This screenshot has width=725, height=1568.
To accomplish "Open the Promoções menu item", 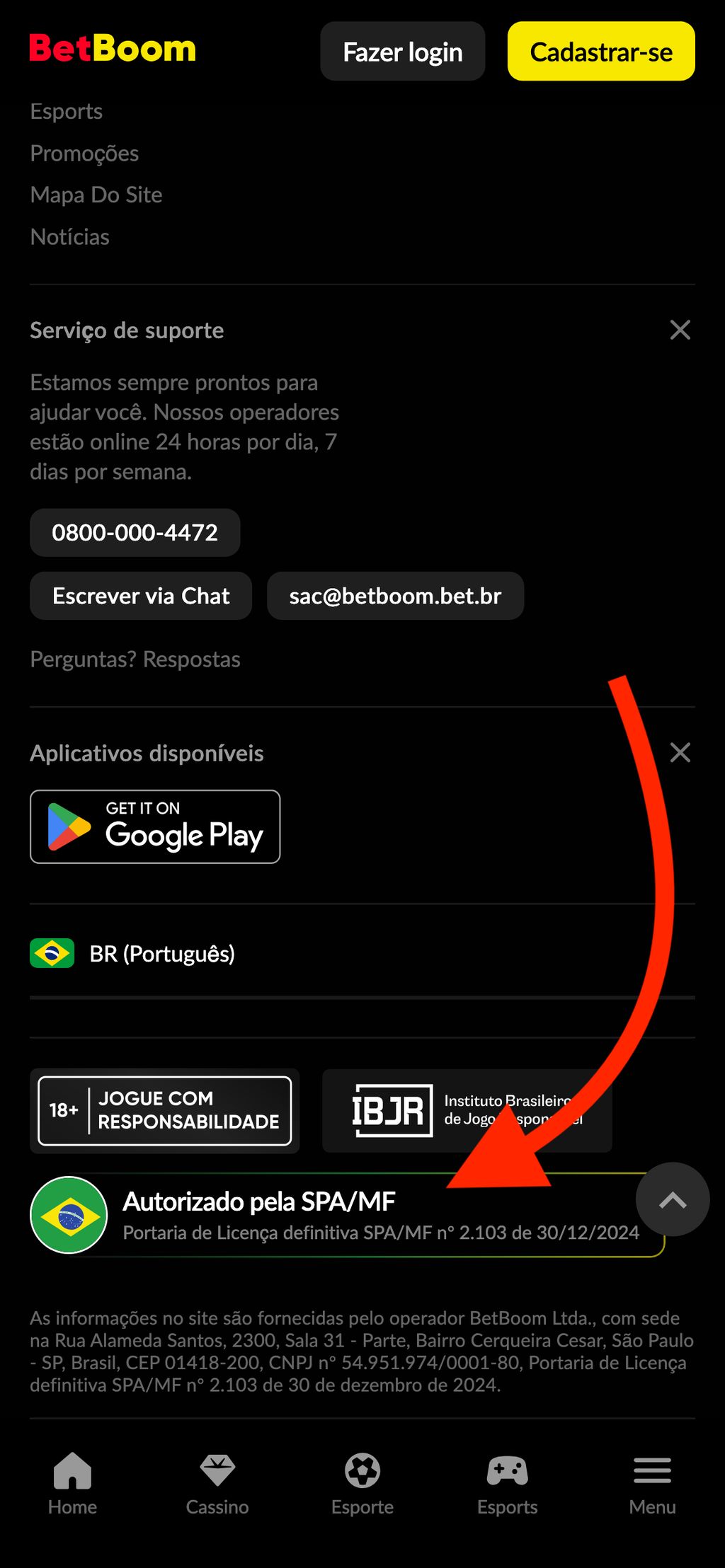I will (x=84, y=153).
